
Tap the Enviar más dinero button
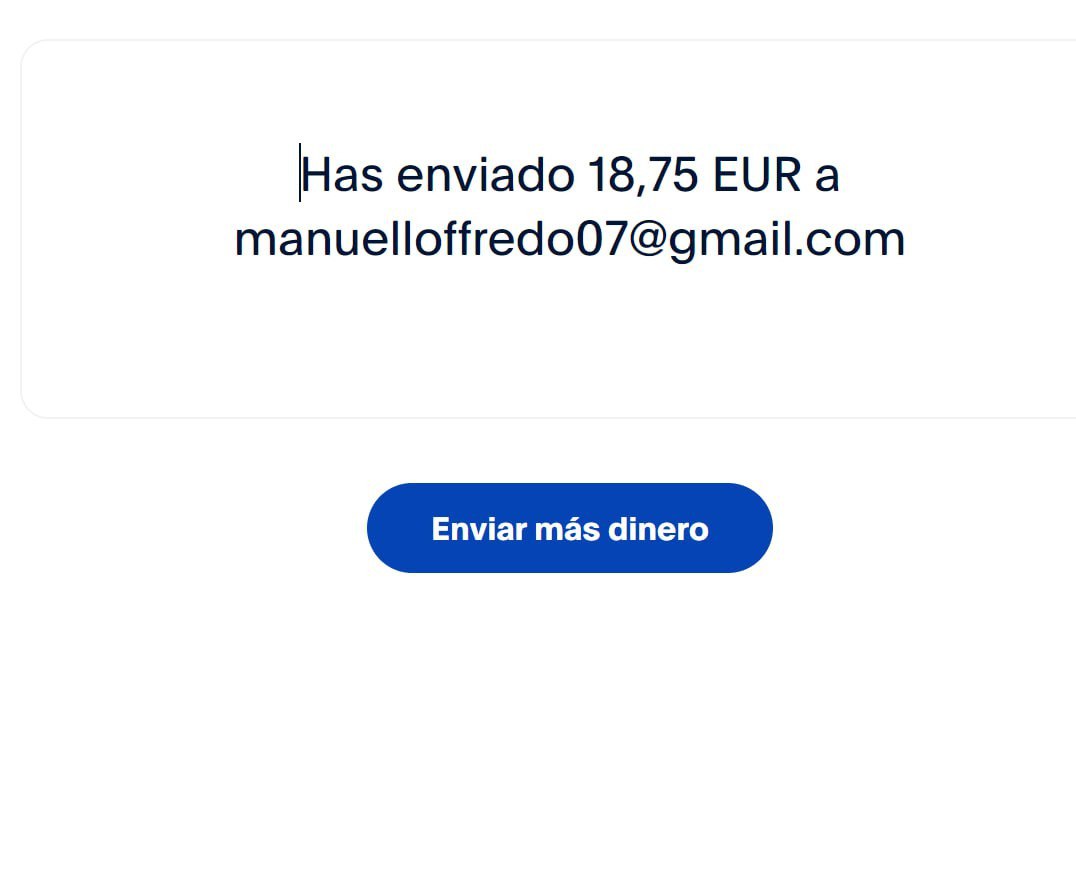569,528
